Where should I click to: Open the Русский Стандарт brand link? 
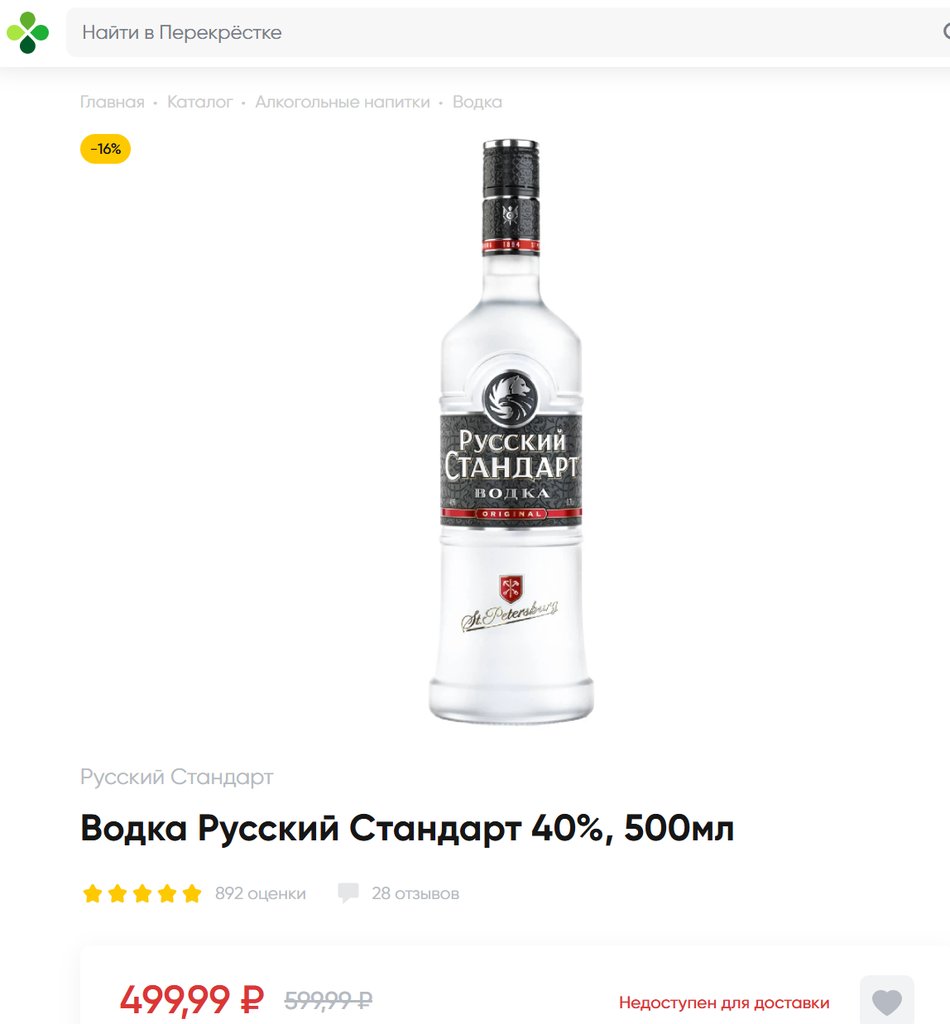tap(177, 777)
